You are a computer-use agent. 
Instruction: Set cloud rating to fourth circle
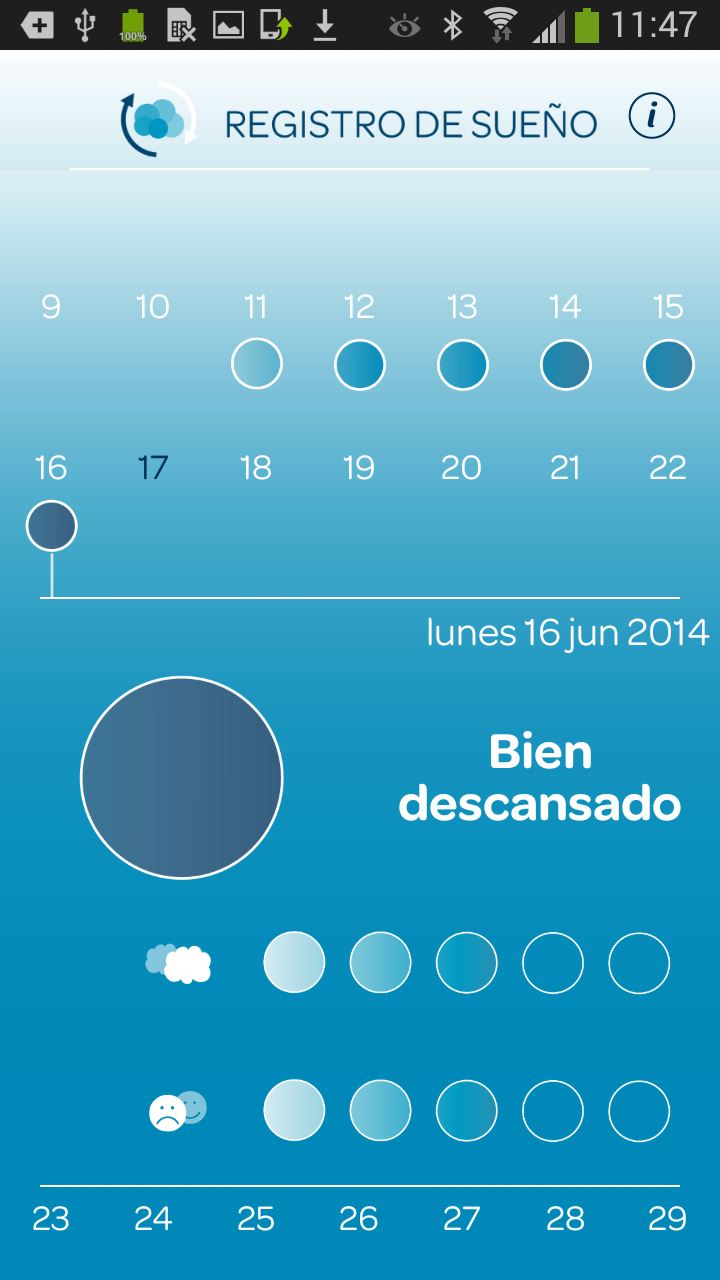(x=553, y=963)
